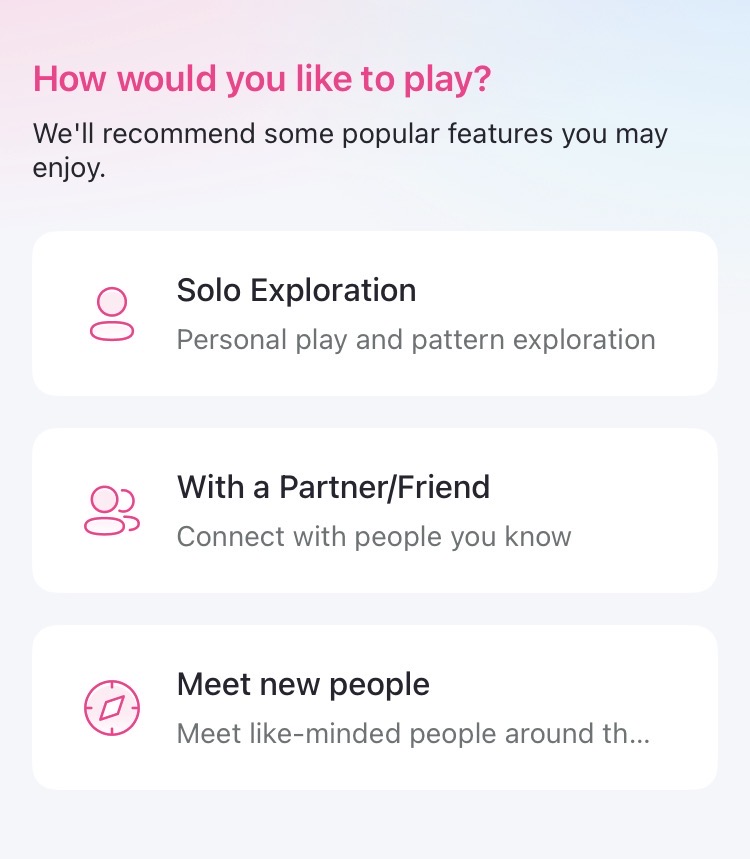Pick the Meet new people card
The height and width of the screenshot is (859, 750).
375,708
